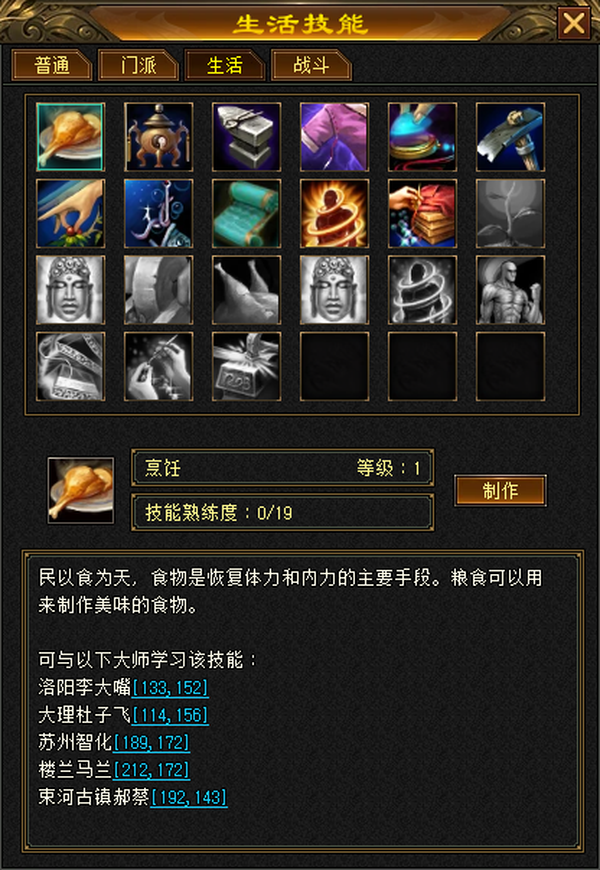
Task: Open the 战斗 tab
Action: [311, 65]
